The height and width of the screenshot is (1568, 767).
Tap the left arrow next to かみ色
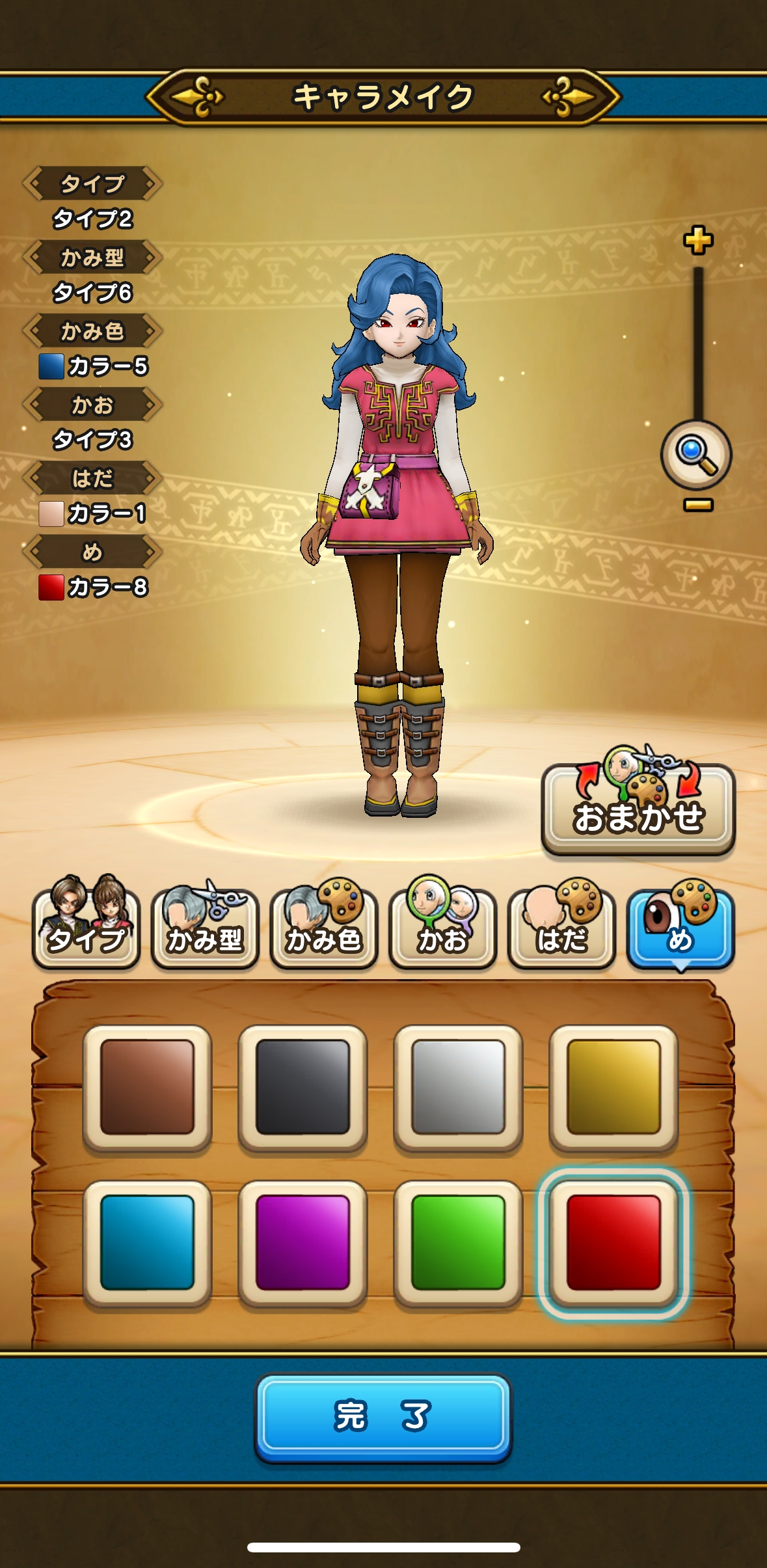click(x=34, y=331)
